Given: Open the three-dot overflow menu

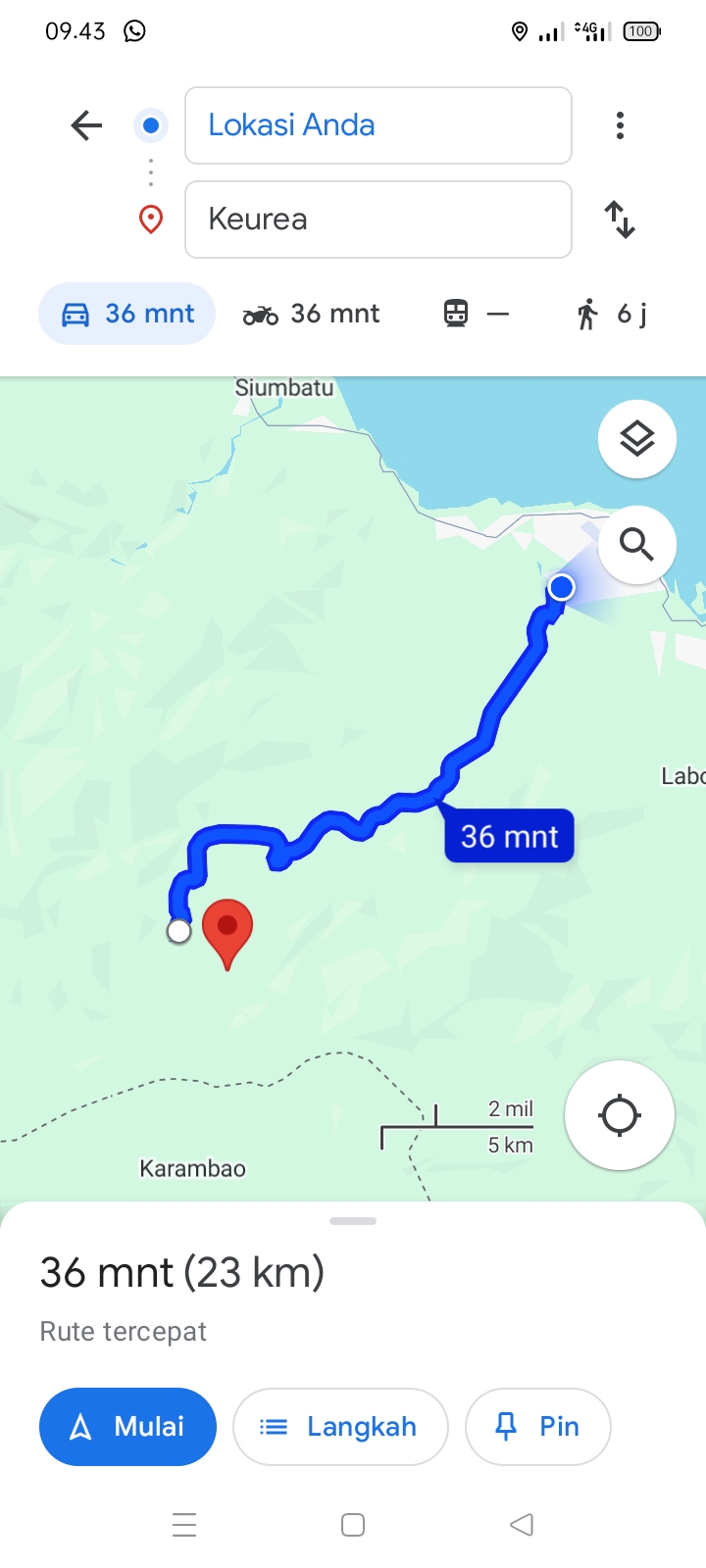Looking at the screenshot, I should (x=620, y=125).
